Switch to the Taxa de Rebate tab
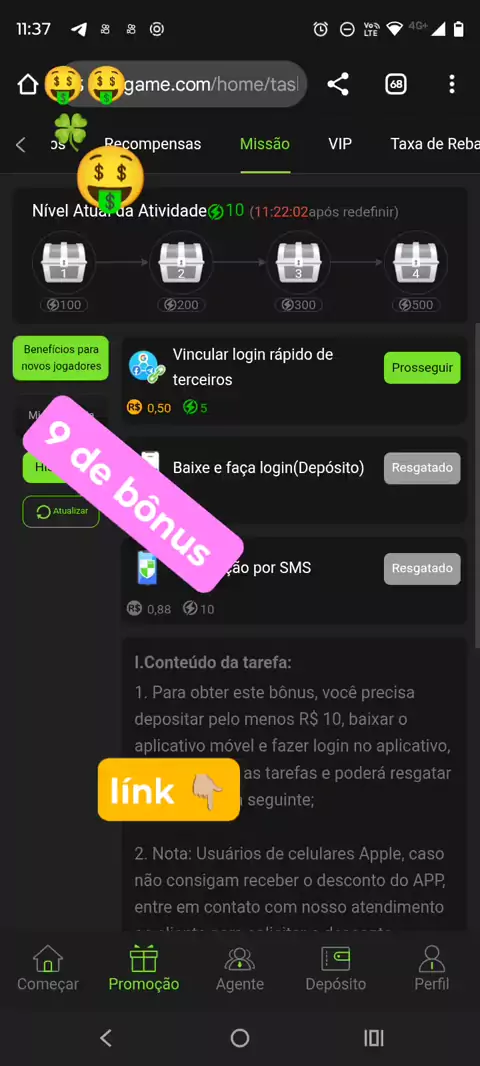 (435, 144)
